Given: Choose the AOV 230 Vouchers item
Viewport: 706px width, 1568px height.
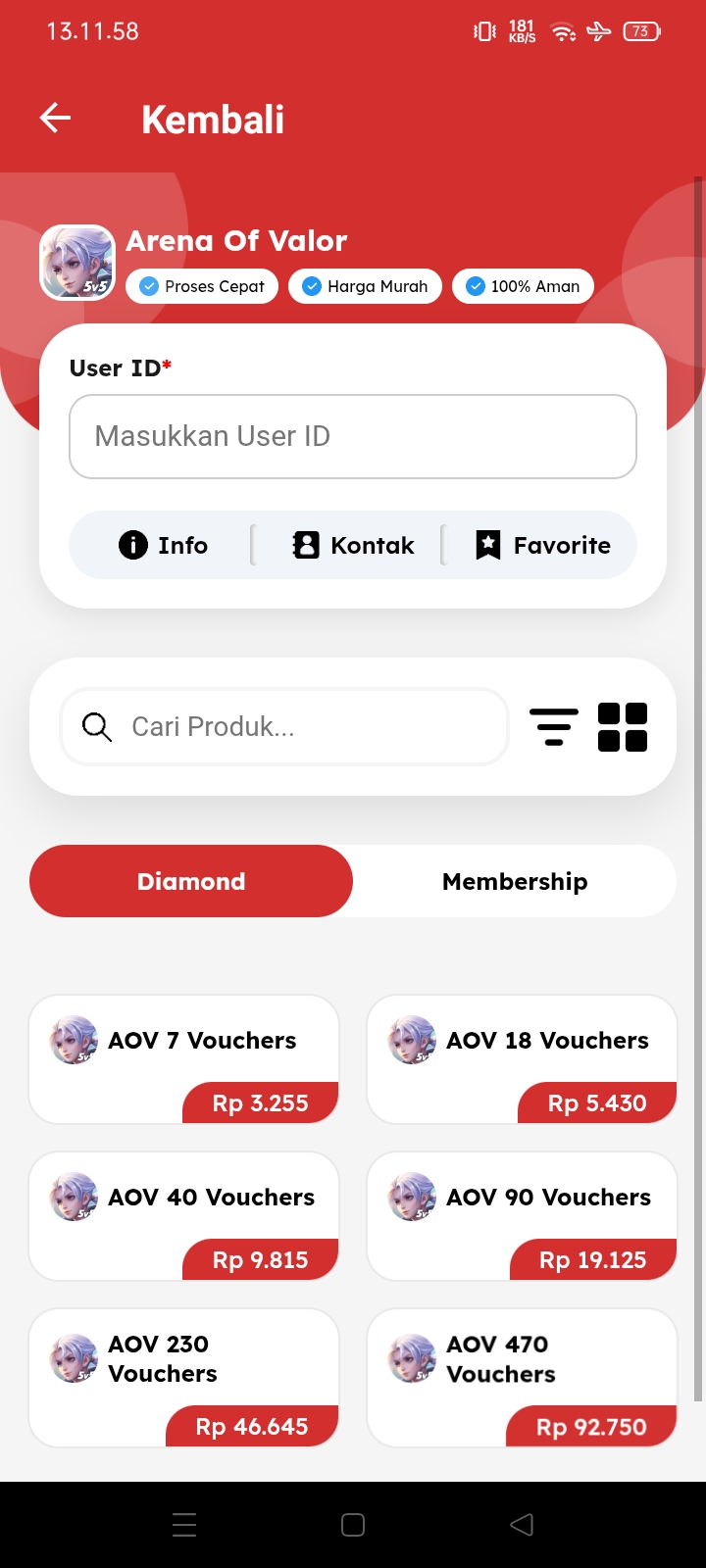Looking at the screenshot, I should coord(184,1377).
